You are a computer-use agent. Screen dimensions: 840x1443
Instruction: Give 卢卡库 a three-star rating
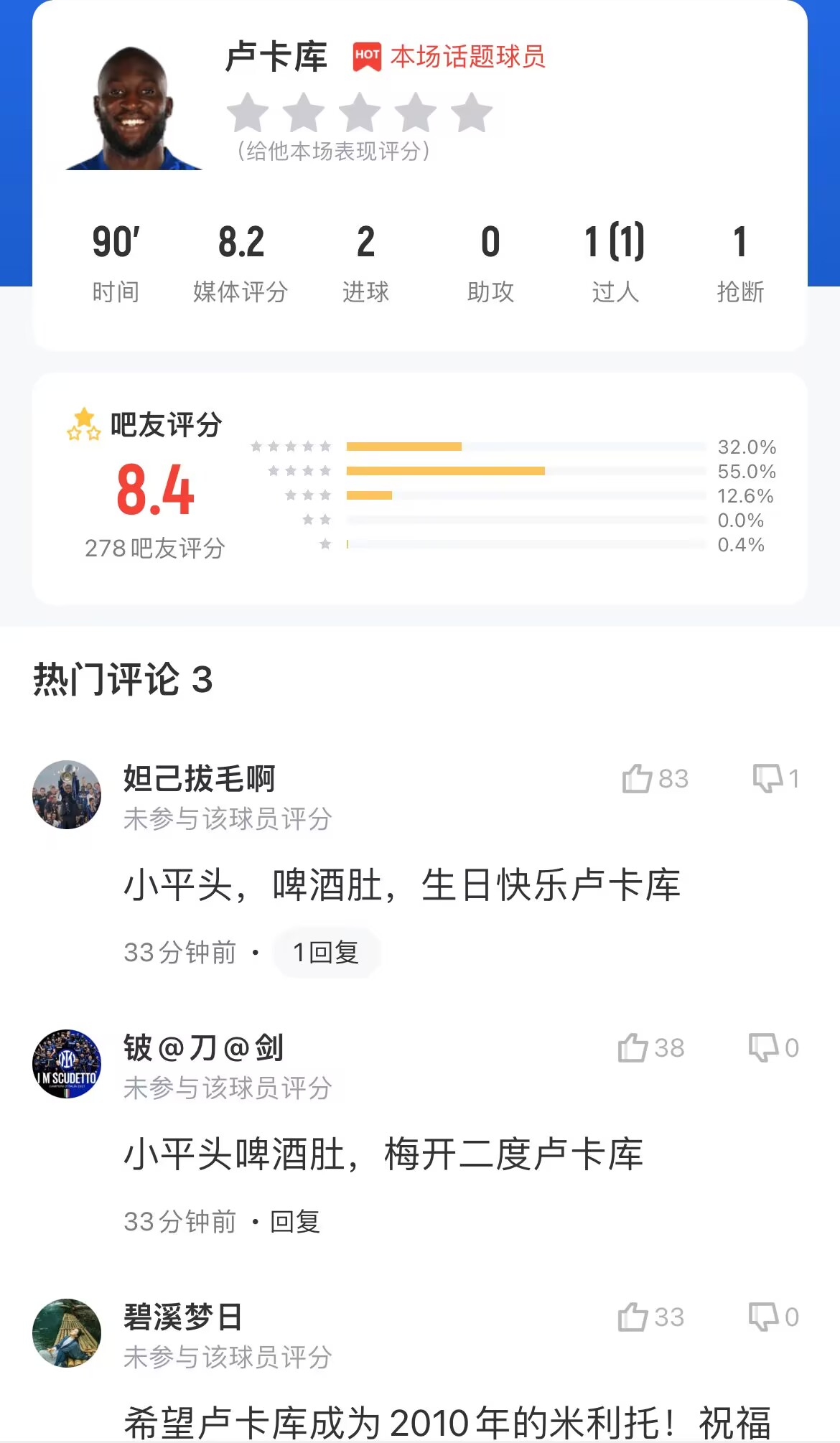(360, 113)
